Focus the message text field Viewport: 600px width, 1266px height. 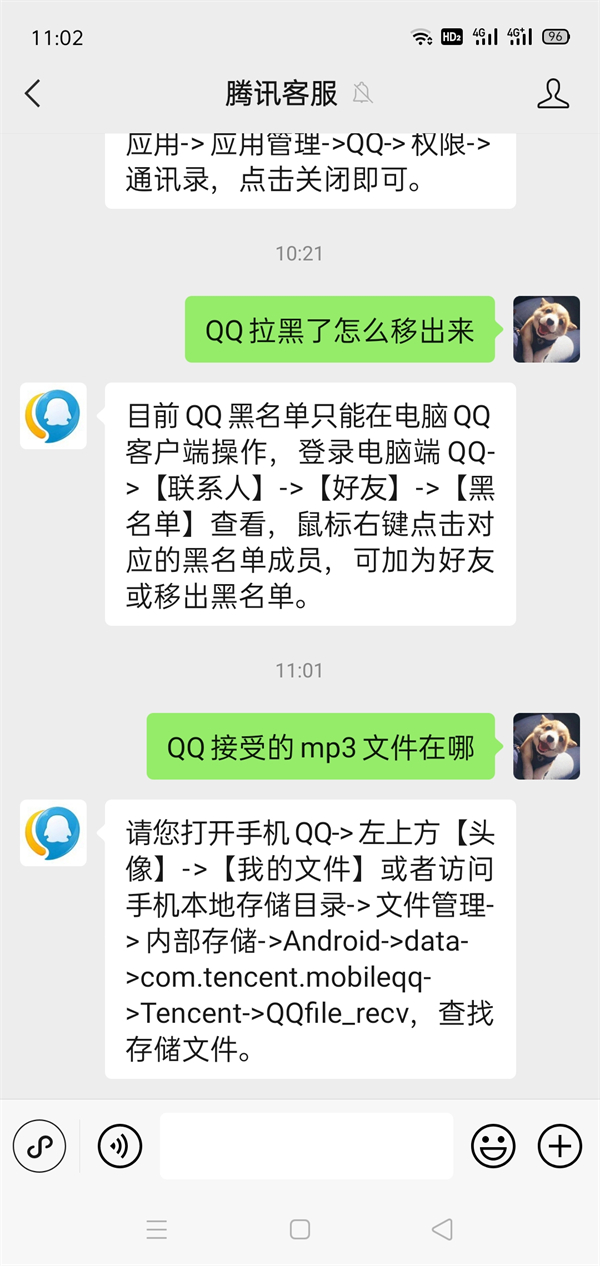pos(306,1146)
